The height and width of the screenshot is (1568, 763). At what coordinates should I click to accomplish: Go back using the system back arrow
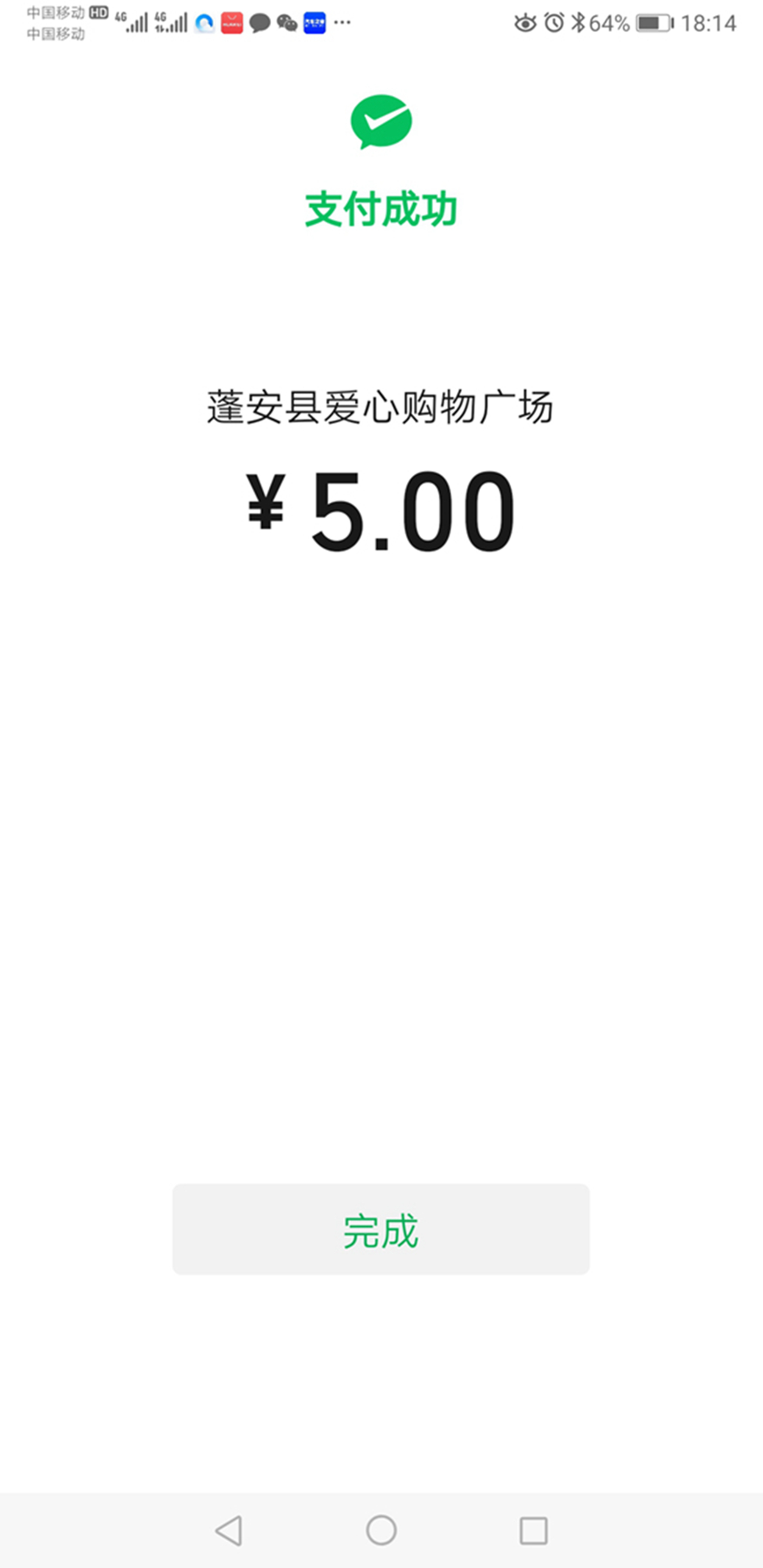pos(229,1530)
